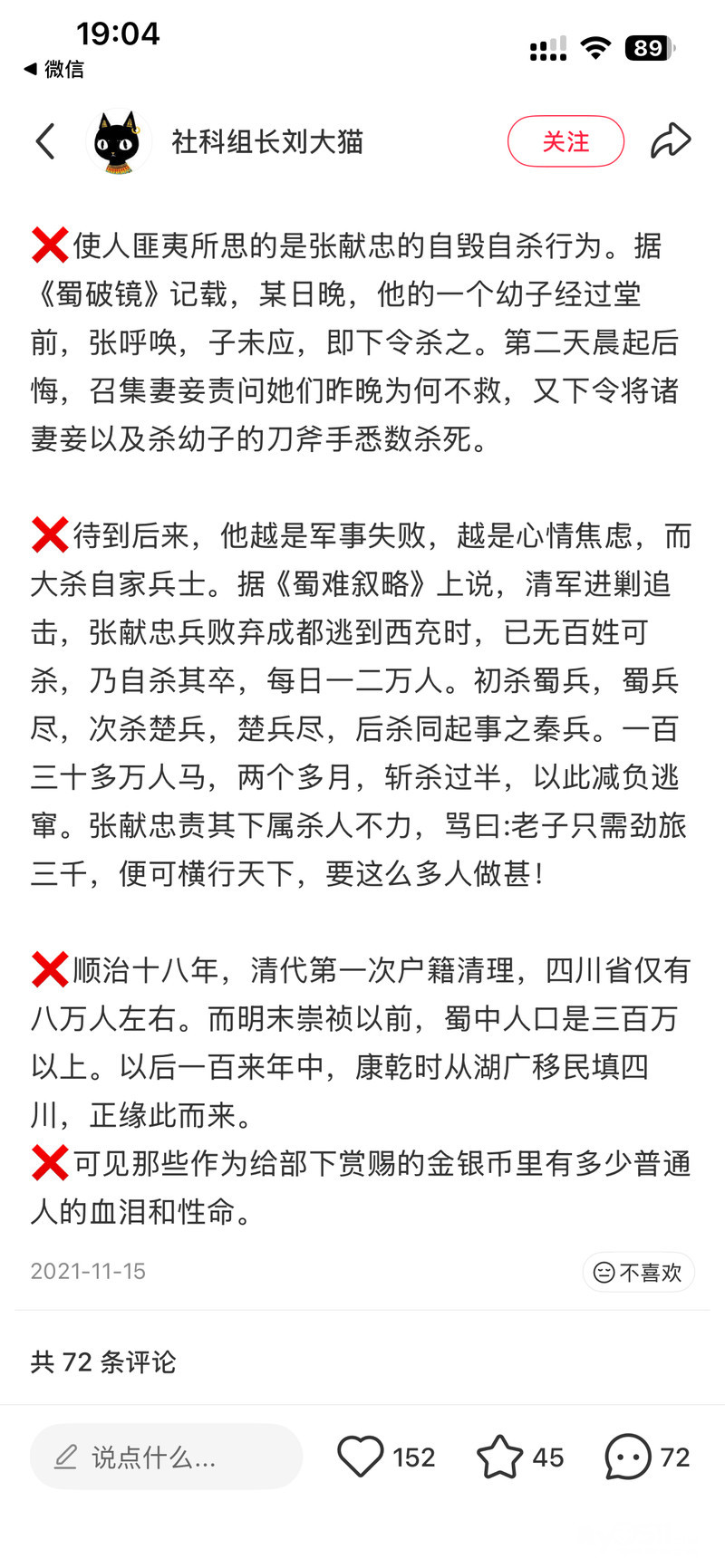
Task: Bookmark the post with the star icon
Action: (499, 1457)
